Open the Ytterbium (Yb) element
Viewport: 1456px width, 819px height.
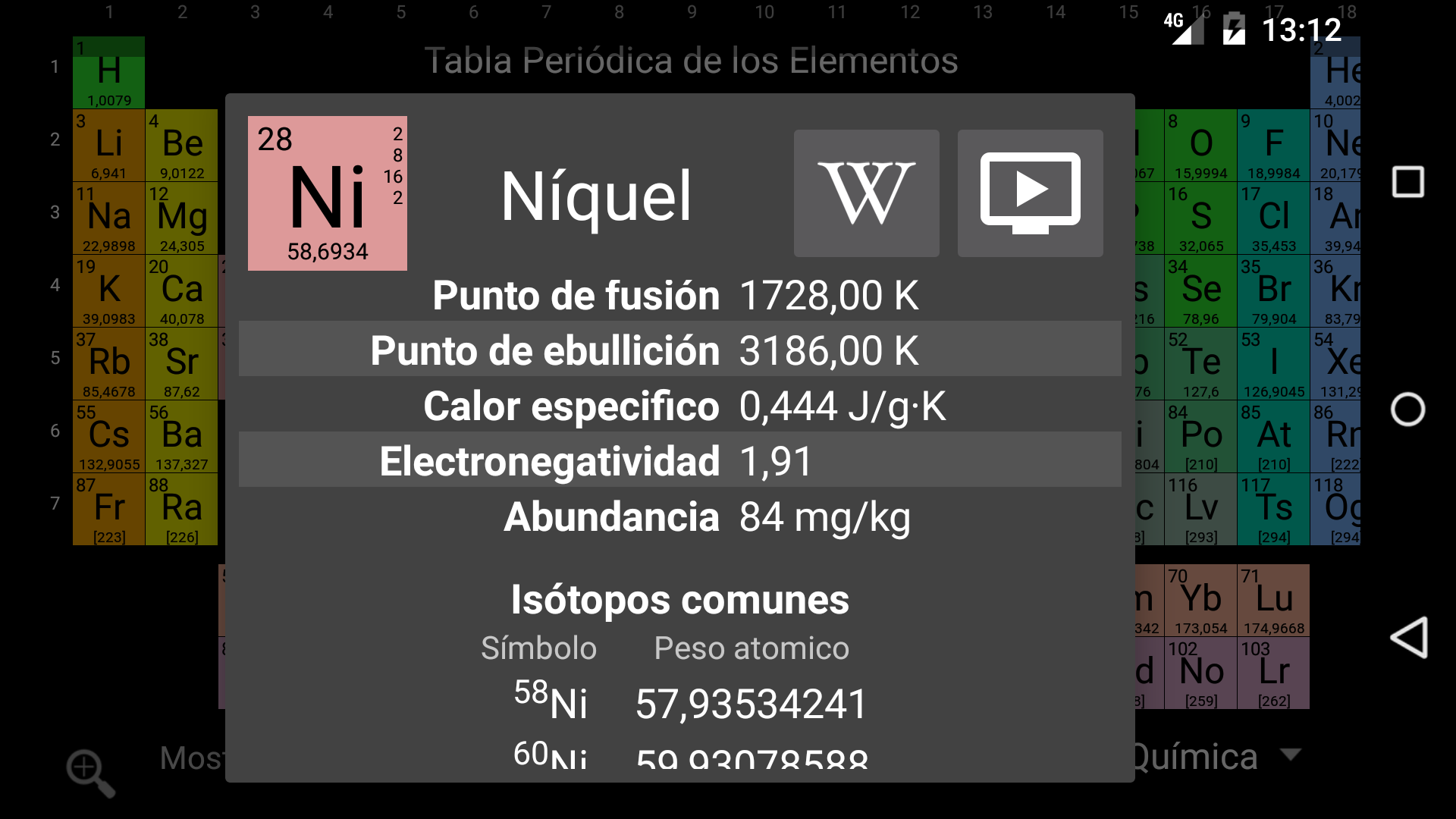[x=1200, y=601]
